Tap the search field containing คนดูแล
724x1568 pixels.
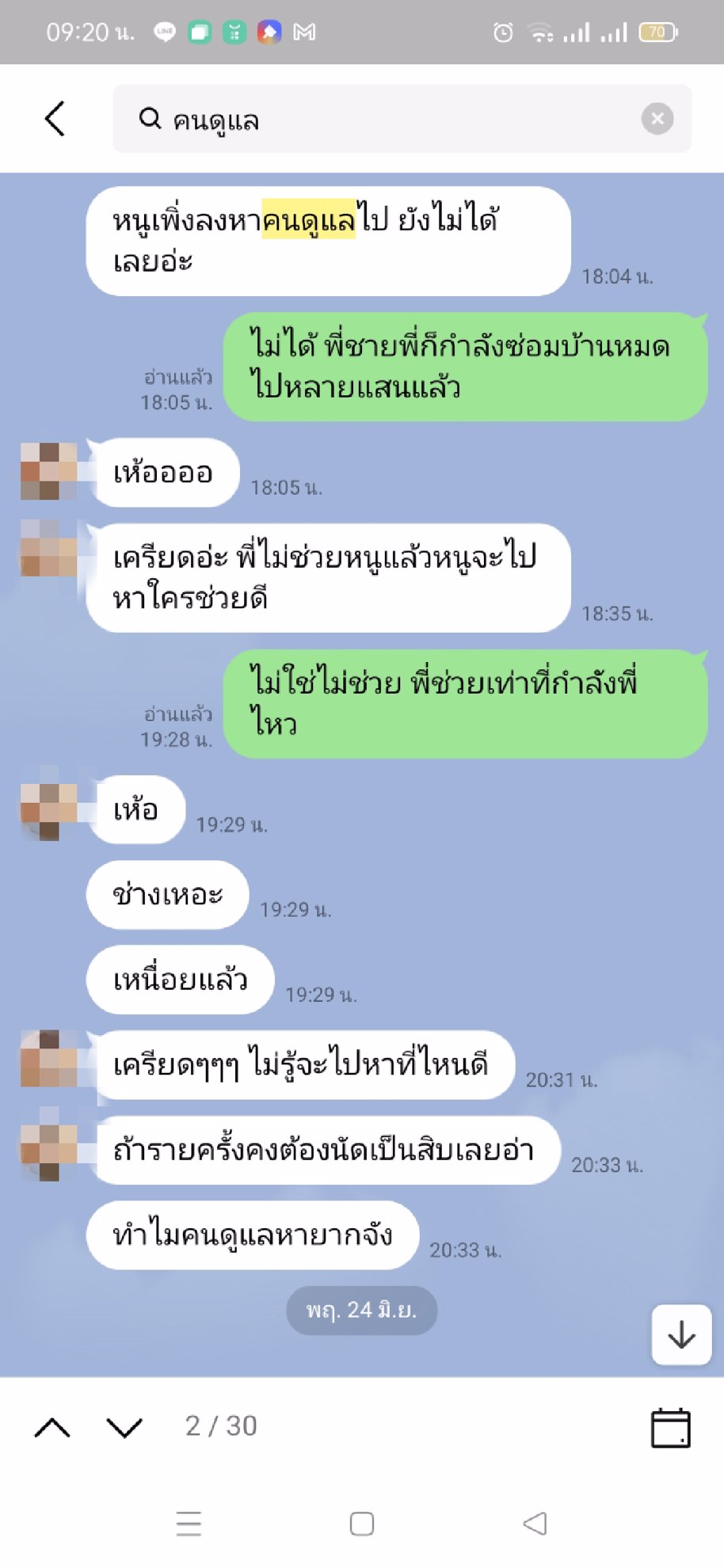point(380,120)
